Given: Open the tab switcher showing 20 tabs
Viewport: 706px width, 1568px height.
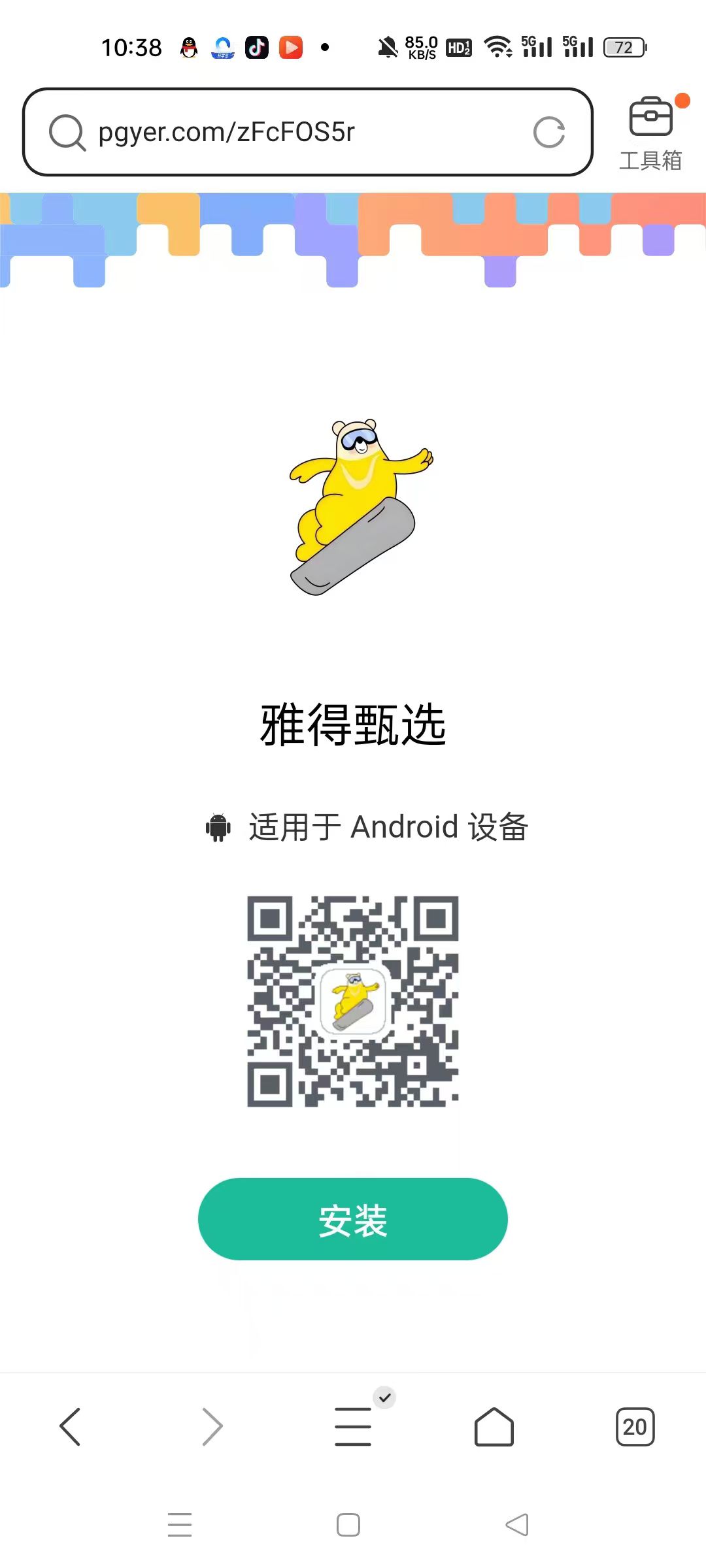Looking at the screenshot, I should coord(635,1426).
